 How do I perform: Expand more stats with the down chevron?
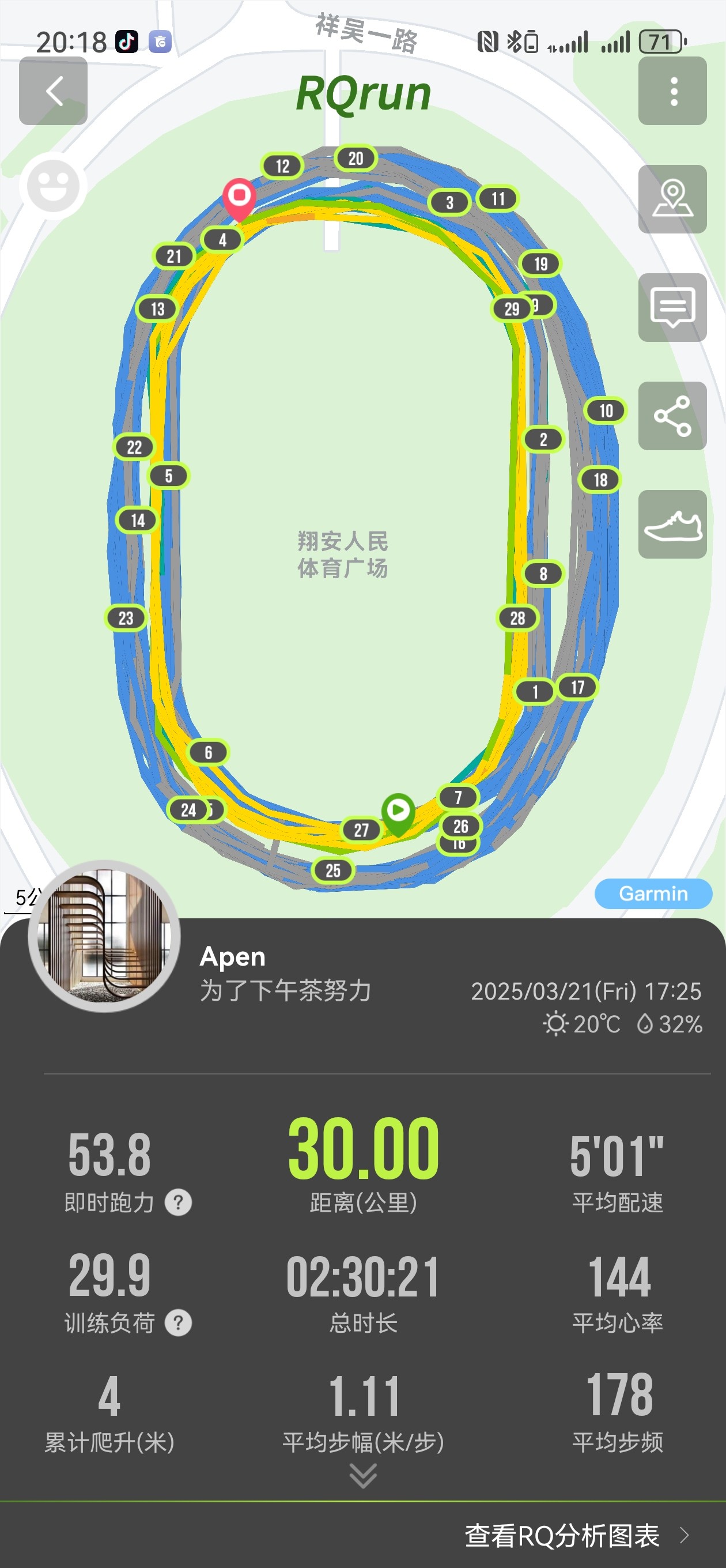[364, 1476]
